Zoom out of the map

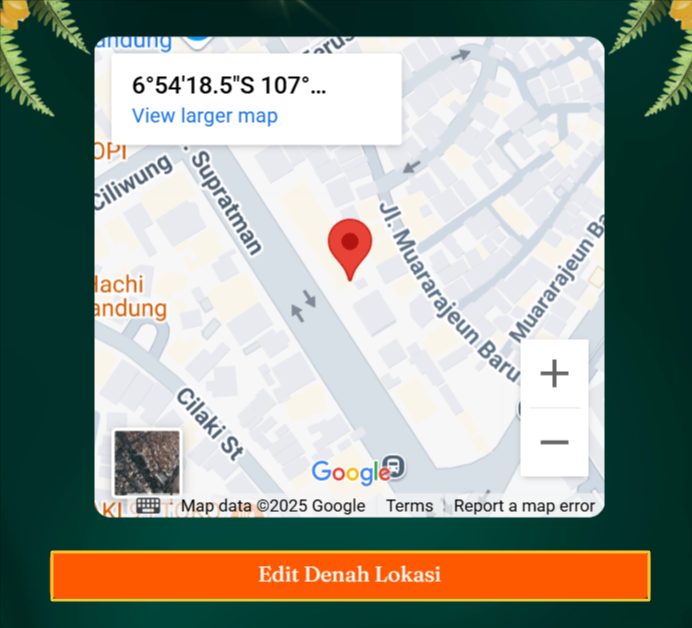554,442
